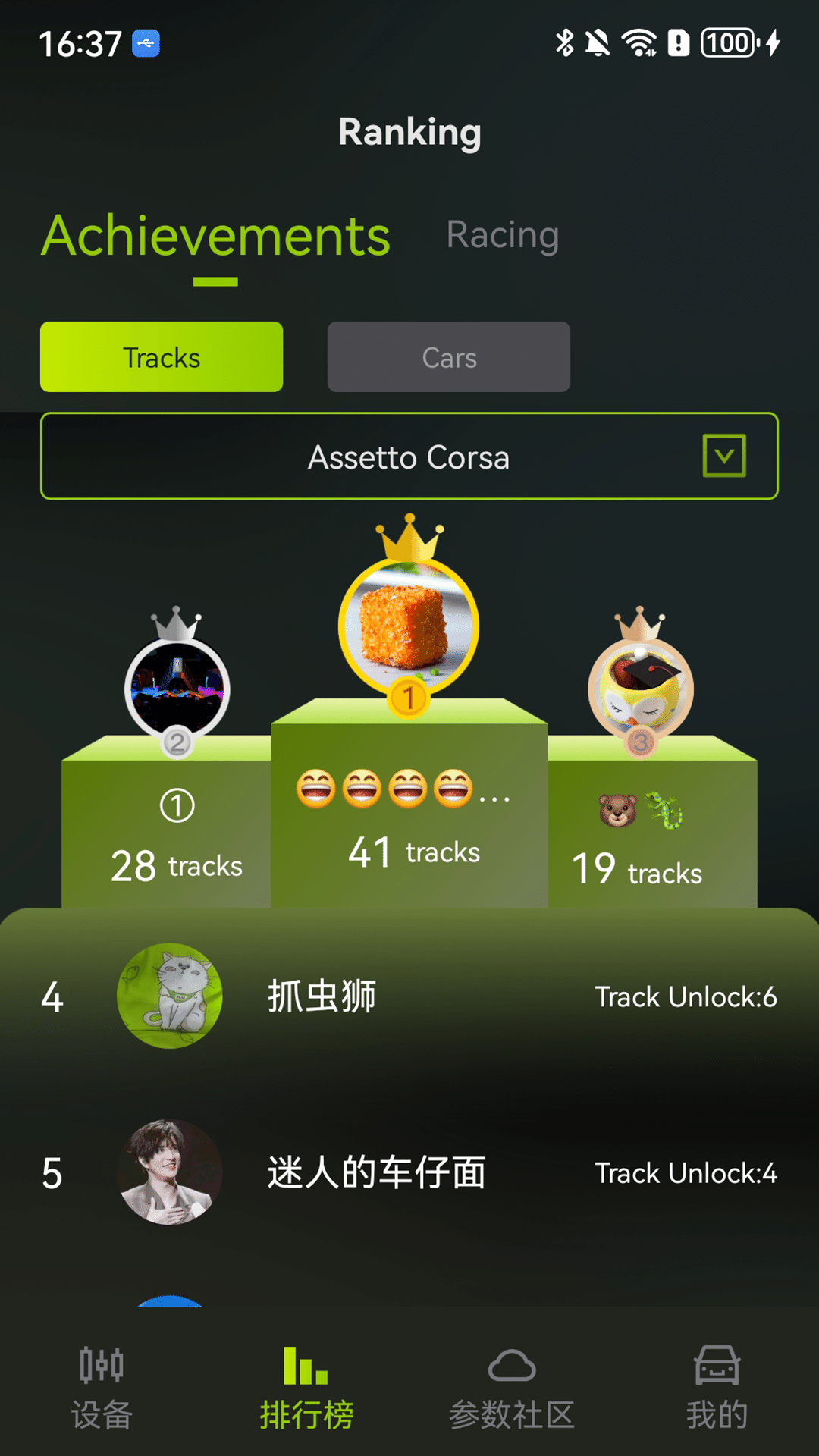
Task: Switch to the Racing tab
Action: 502,235
